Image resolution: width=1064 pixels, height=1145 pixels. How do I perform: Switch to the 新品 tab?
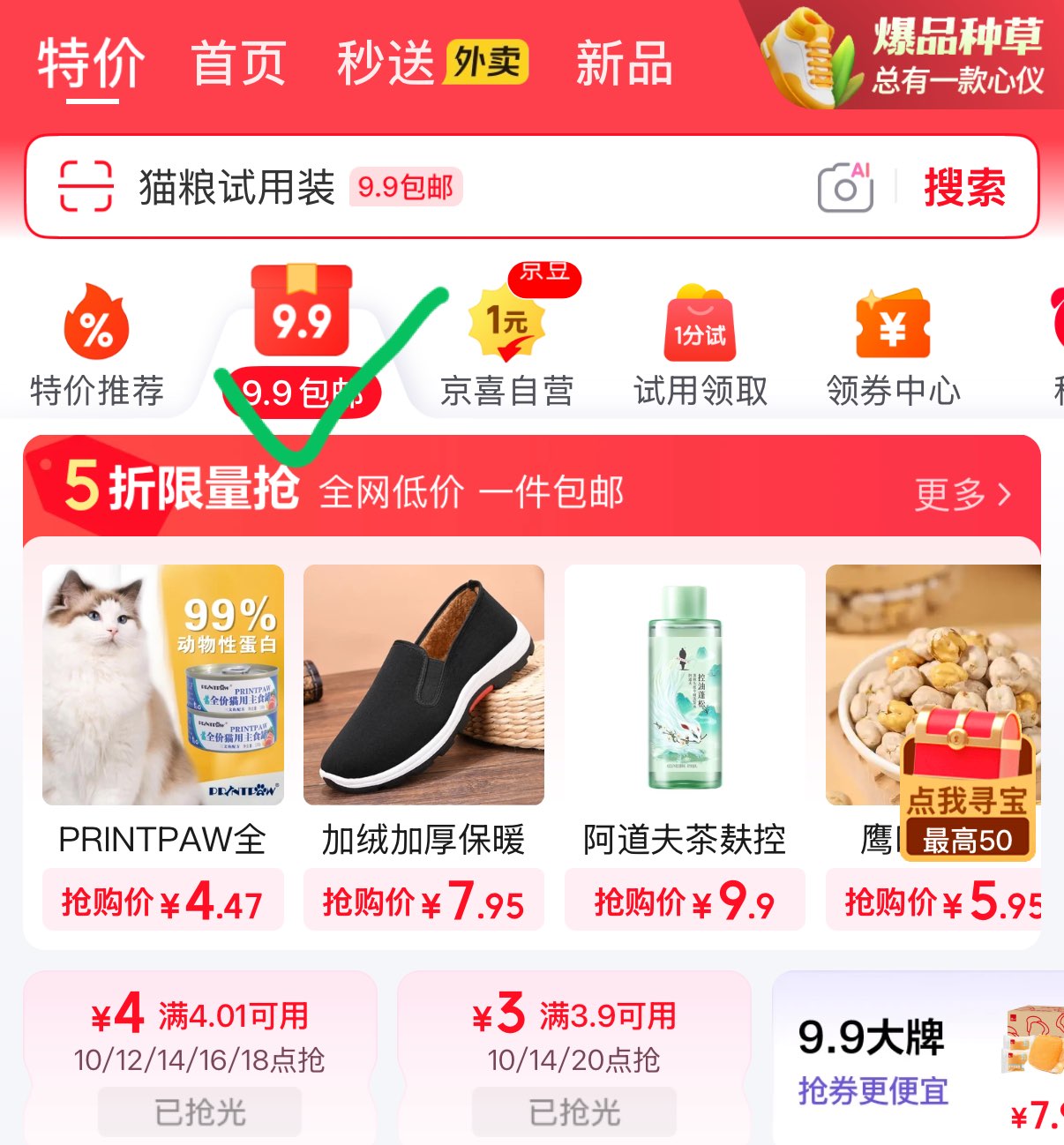point(624,64)
